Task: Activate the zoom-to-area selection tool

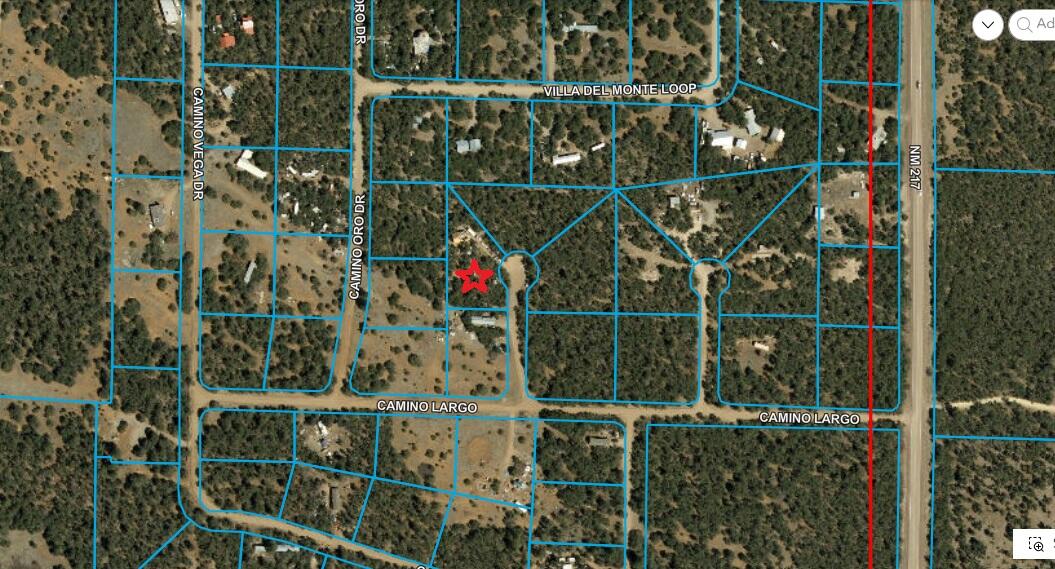Action: (1036, 544)
